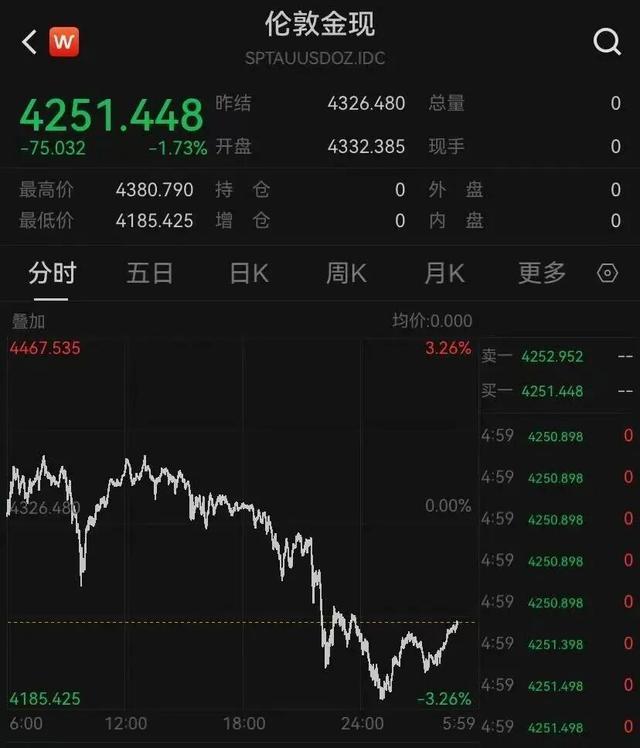Open the search magnifier icon
The width and height of the screenshot is (640, 748).
[x=606, y=42]
